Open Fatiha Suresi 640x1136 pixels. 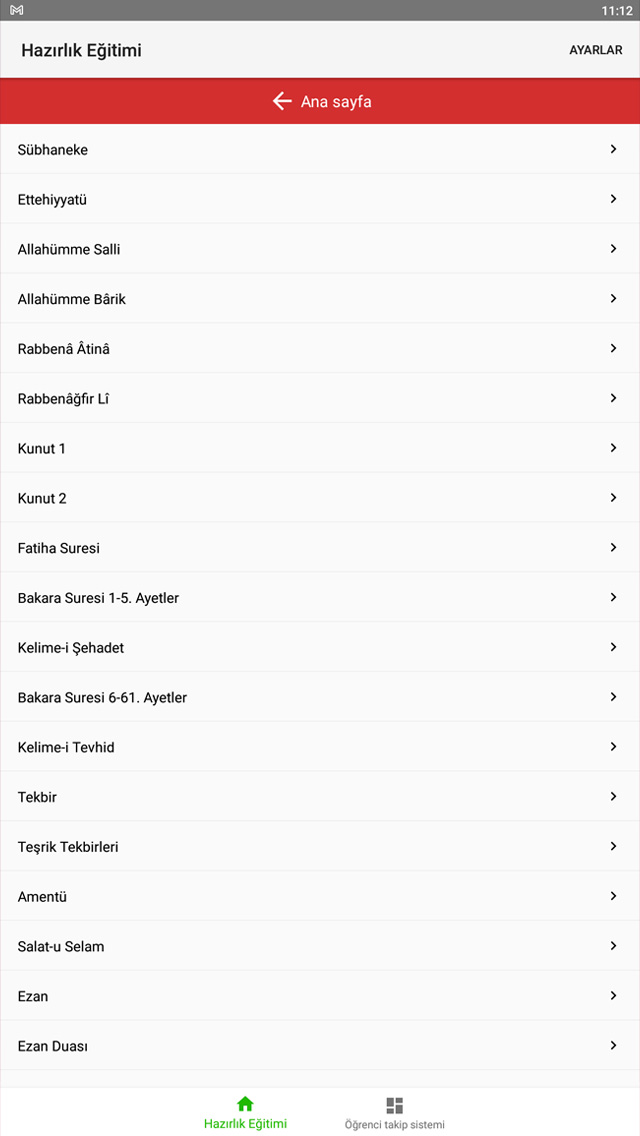(x=320, y=548)
